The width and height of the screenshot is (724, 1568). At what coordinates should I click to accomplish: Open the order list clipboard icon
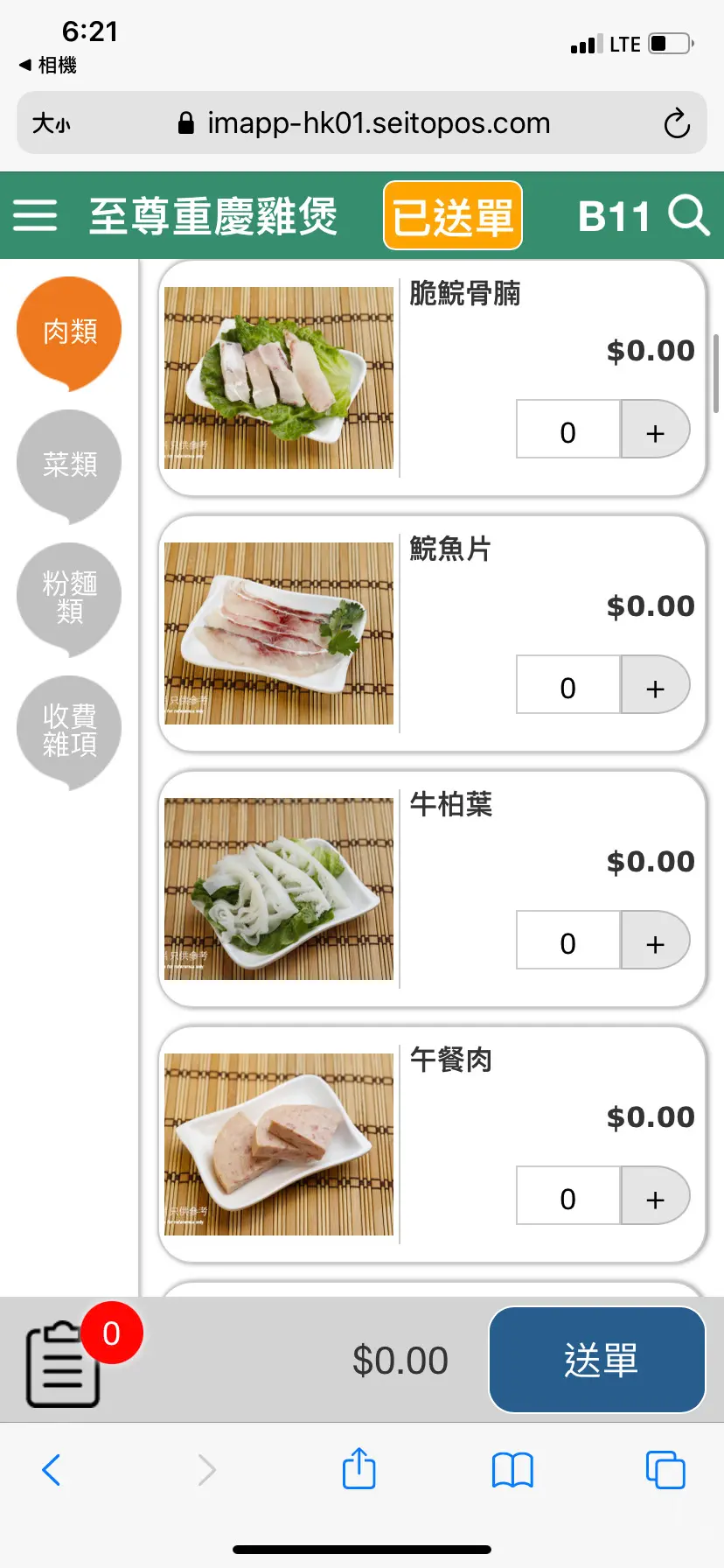[63, 1363]
